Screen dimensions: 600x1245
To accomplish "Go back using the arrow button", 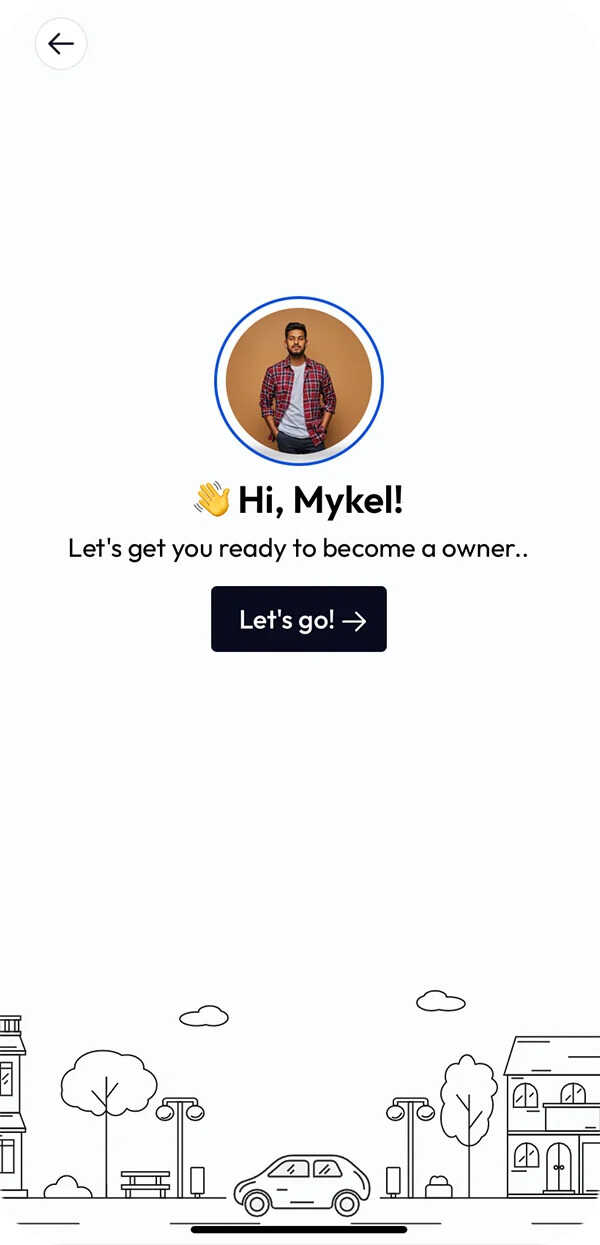I will [x=61, y=44].
